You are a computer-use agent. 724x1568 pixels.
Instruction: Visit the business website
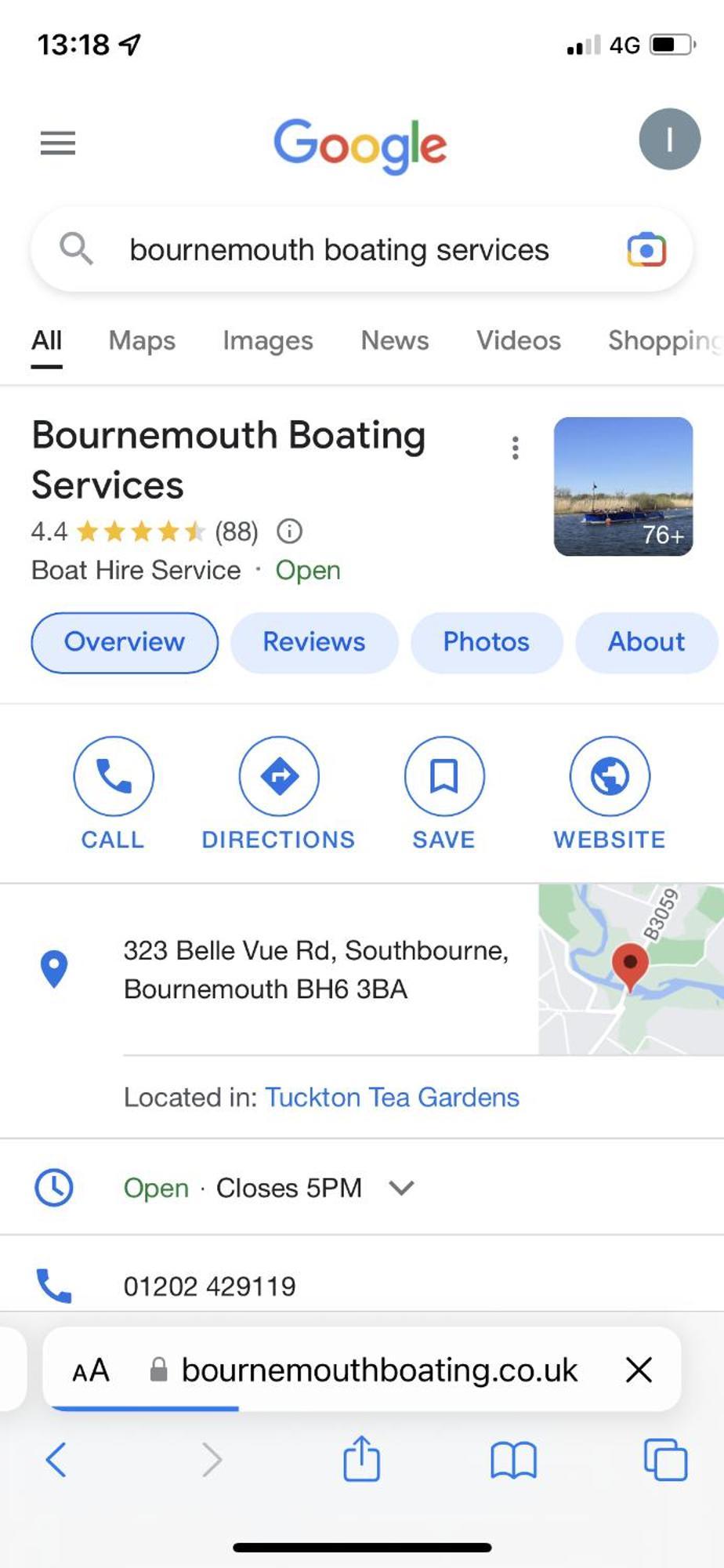click(609, 793)
